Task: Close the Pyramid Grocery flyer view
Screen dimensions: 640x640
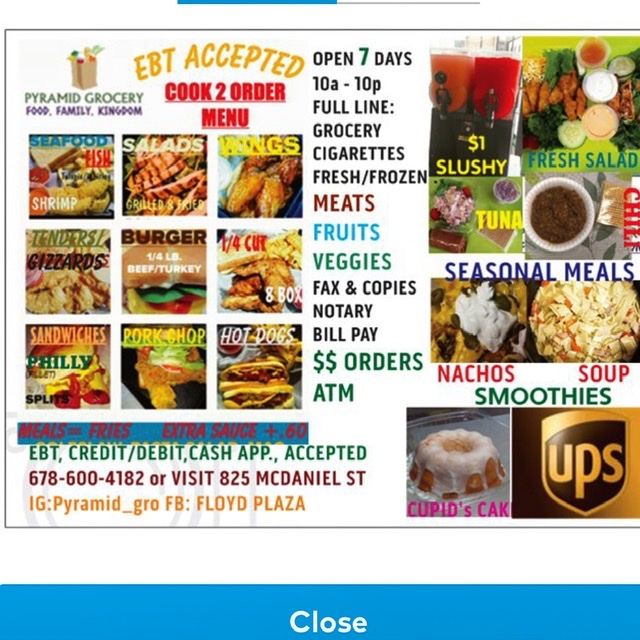Action: tap(320, 620)
